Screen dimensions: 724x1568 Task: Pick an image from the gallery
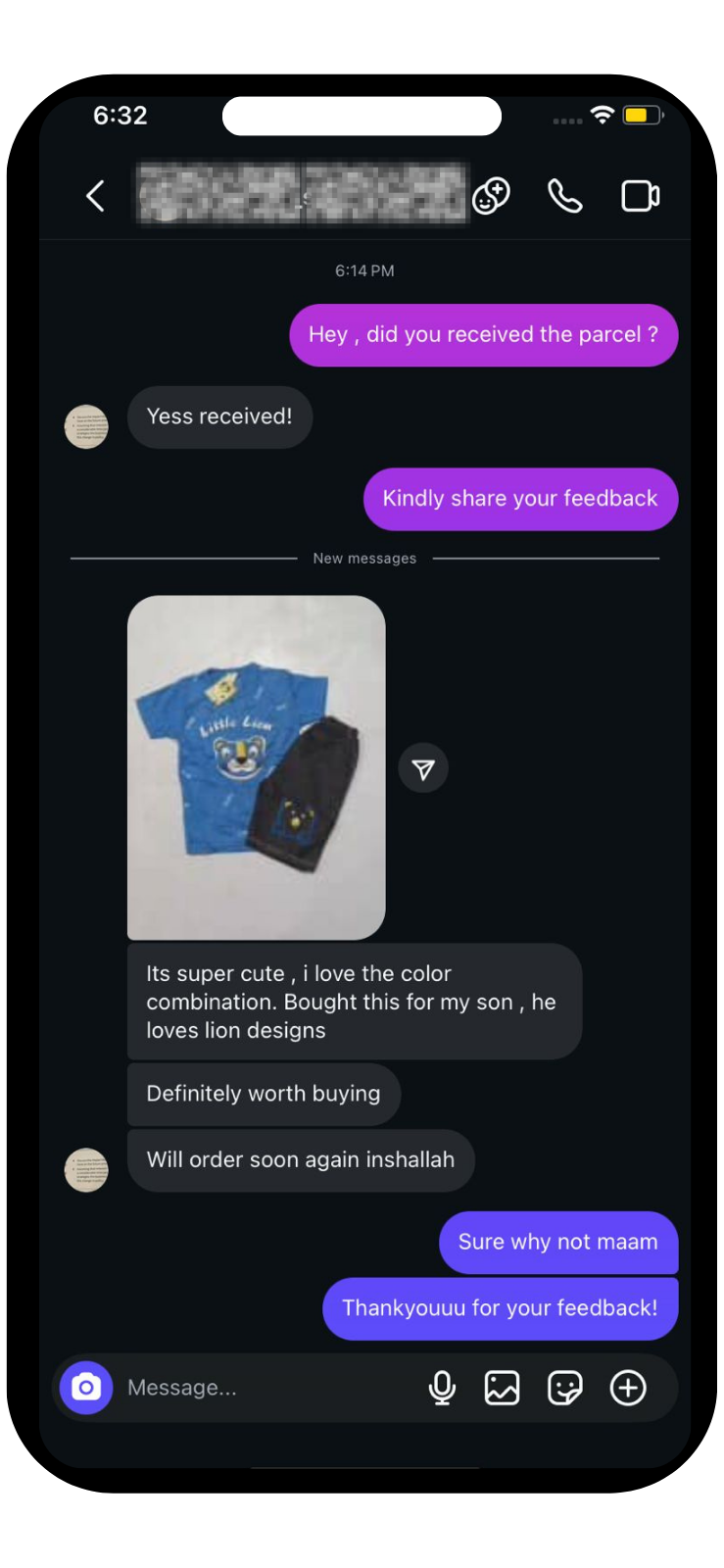[502, 1388]
